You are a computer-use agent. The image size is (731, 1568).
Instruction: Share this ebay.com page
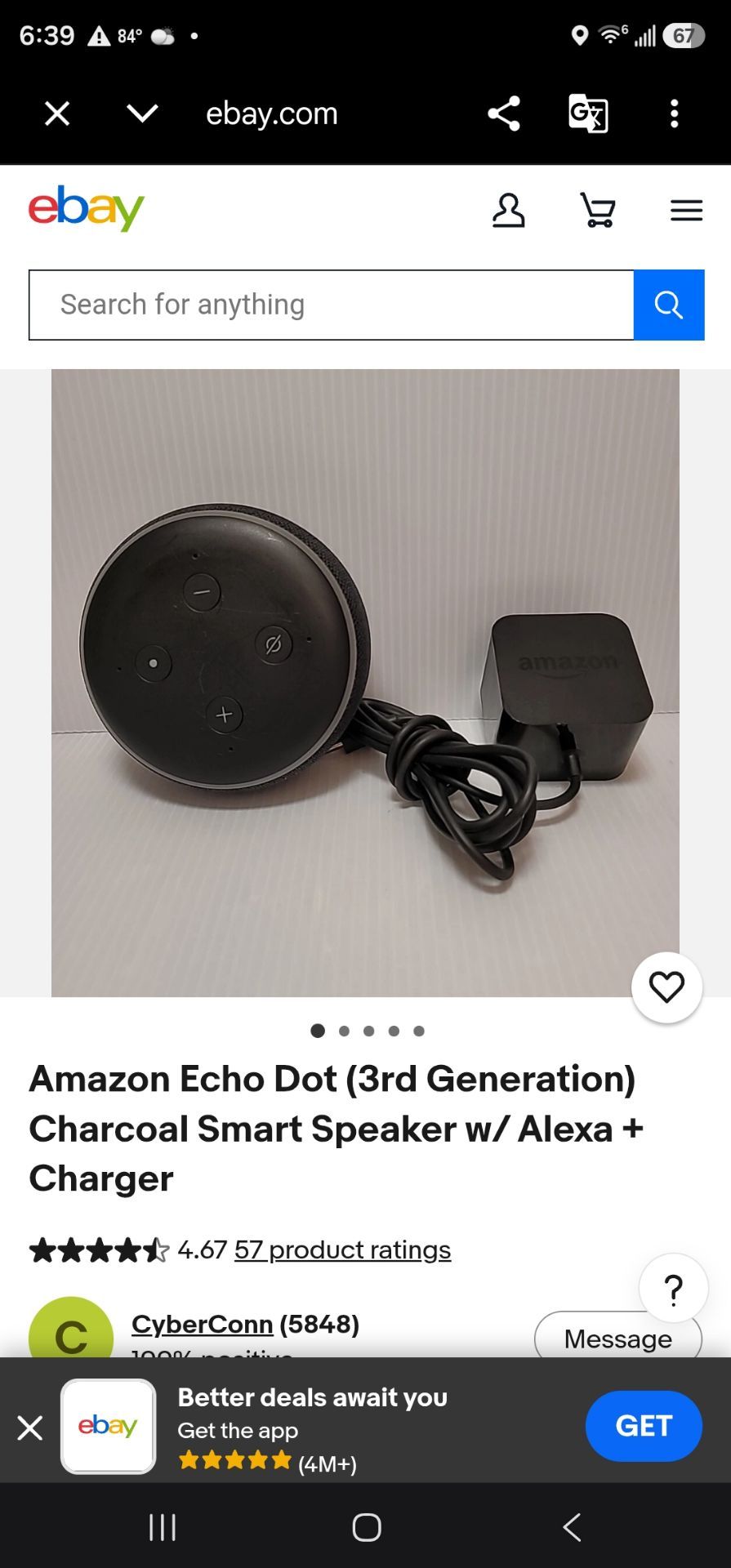point(504,114)
